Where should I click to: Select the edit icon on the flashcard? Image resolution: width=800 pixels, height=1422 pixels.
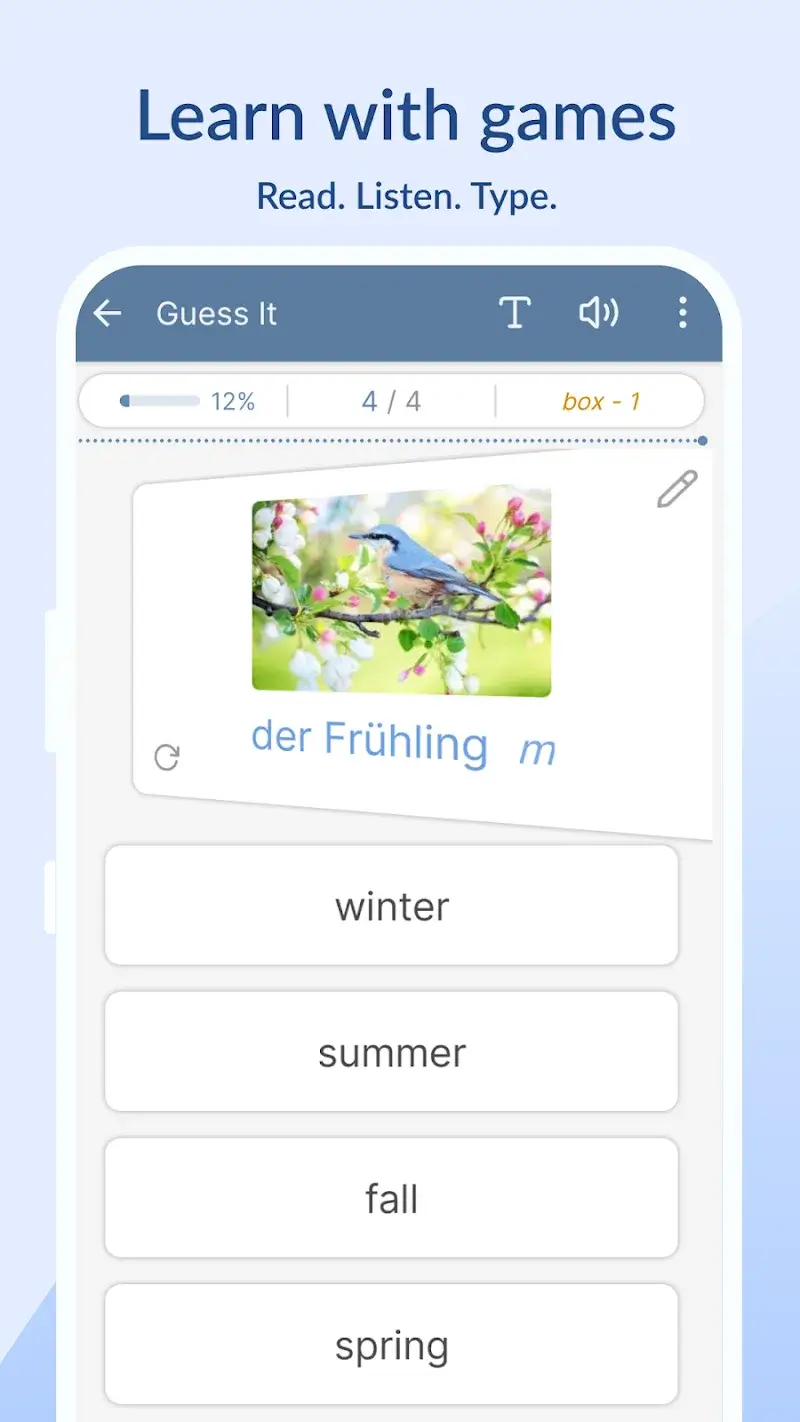678,489
